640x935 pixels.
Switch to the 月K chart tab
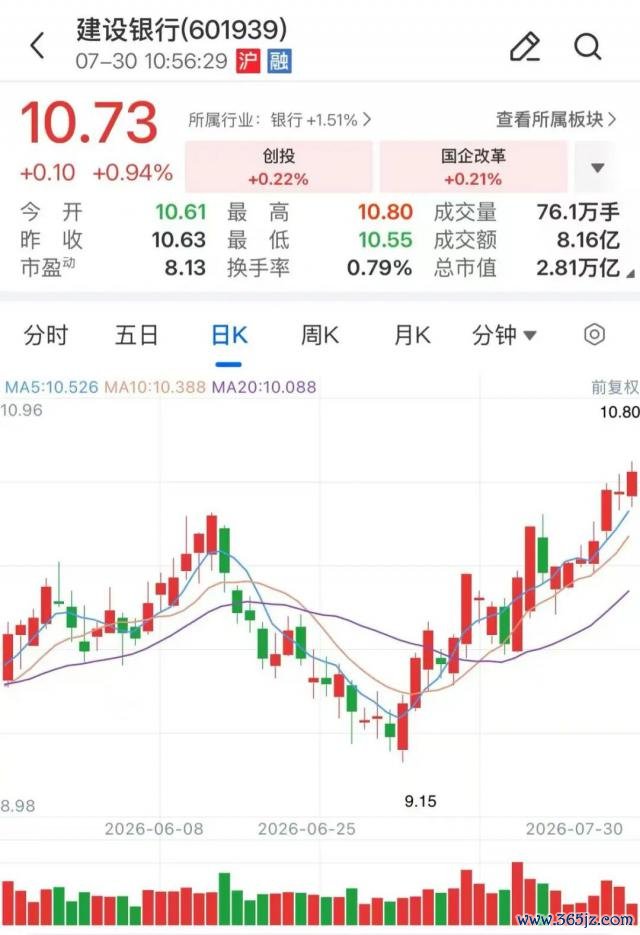[x=412, y=335]
